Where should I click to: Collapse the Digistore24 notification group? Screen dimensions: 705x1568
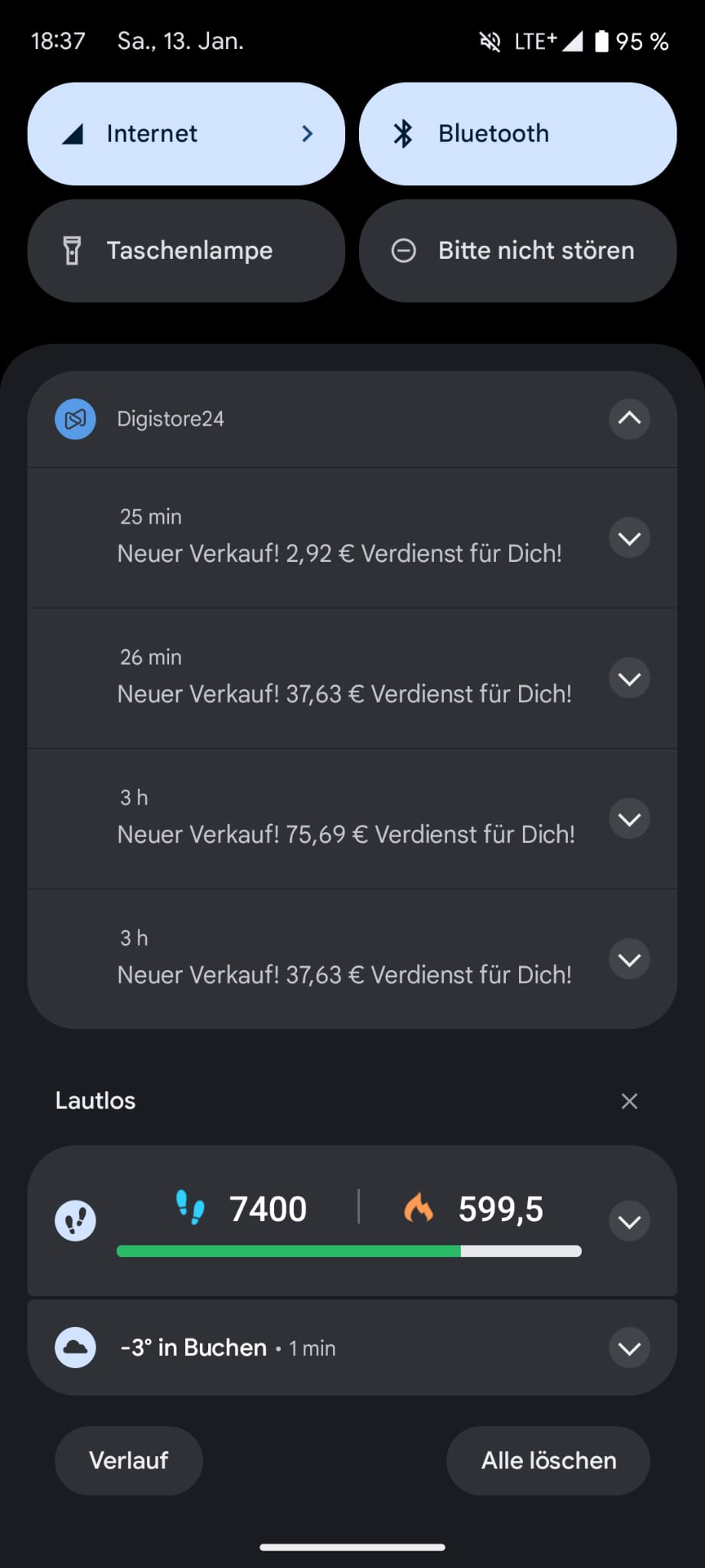click(629, 419)
